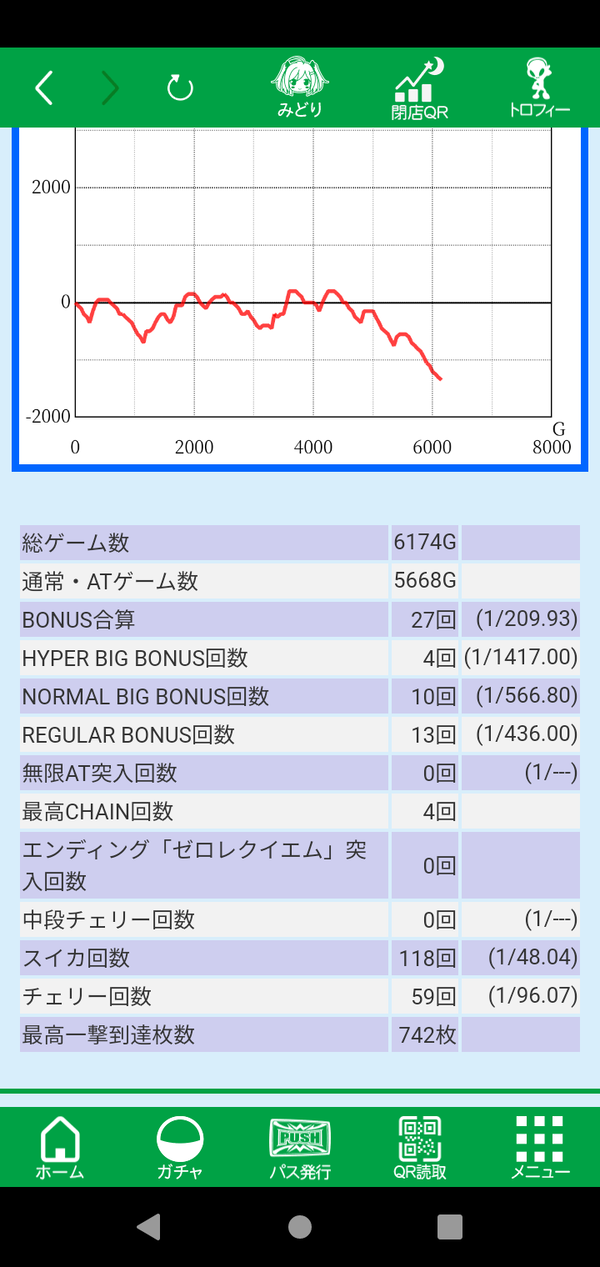Tap the system back triangle button
This screenshot has width=600, height=1267.
coord(149,1227)
